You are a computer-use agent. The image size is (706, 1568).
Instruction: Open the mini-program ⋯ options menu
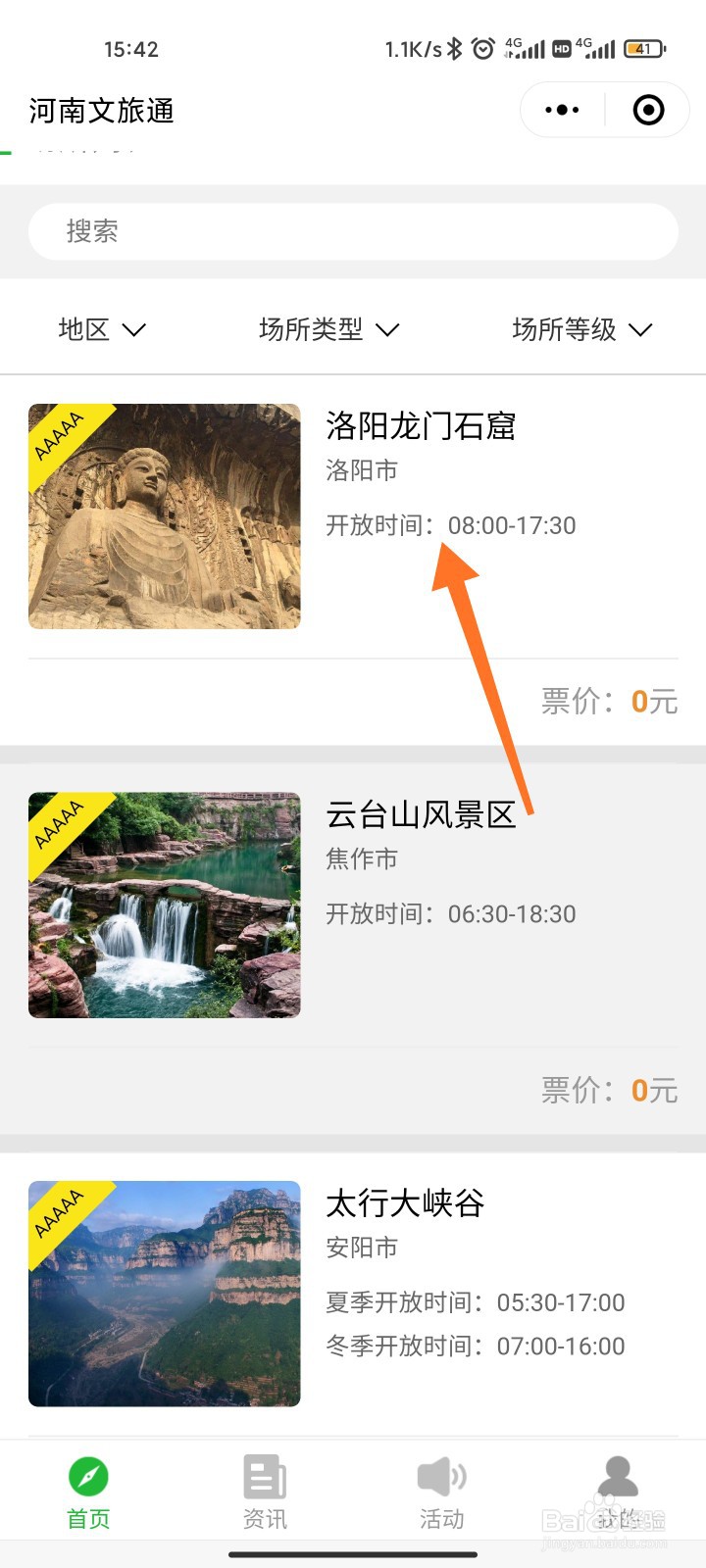(x=560, y=110)
